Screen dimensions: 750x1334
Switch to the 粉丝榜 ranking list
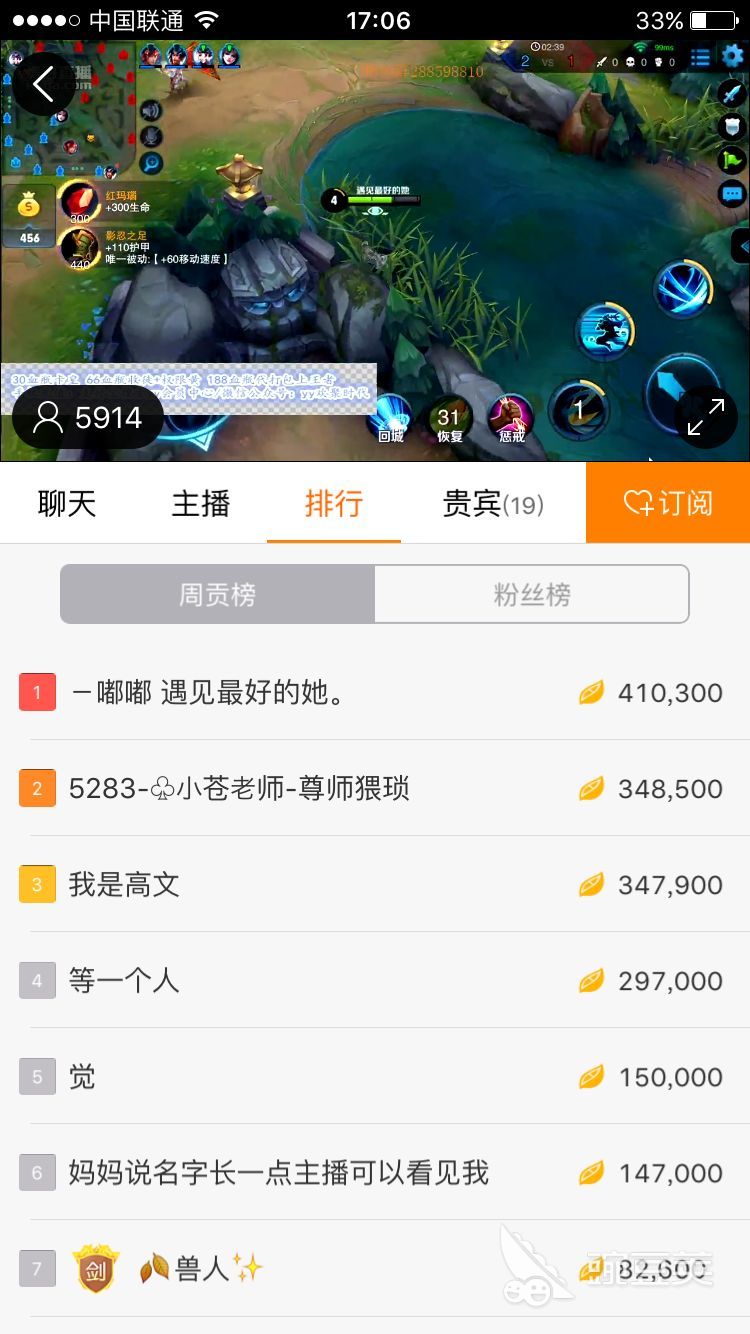coord(530,594)
